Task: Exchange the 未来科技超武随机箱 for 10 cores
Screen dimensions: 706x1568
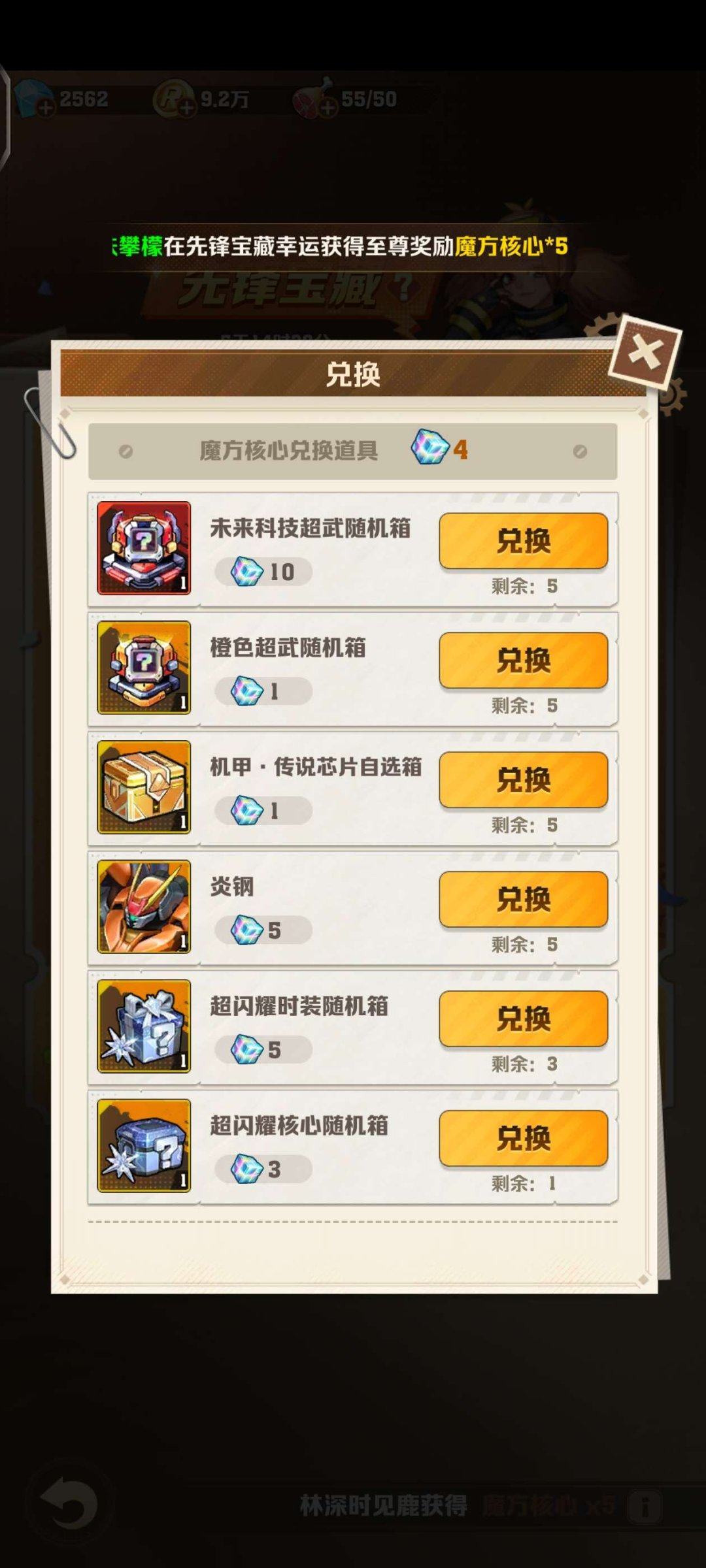Action: point(523,542)
